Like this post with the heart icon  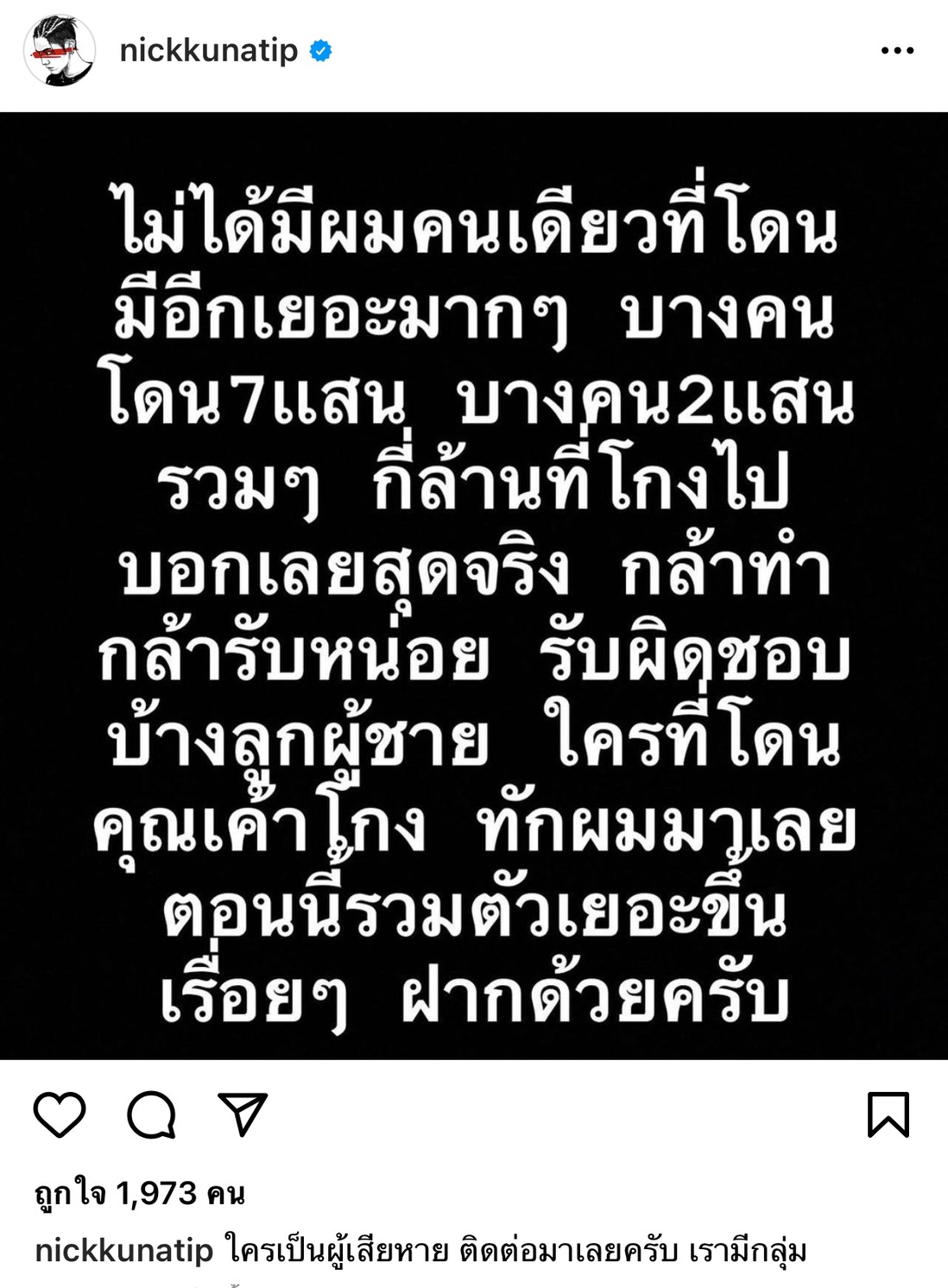tap(60, 1114)
